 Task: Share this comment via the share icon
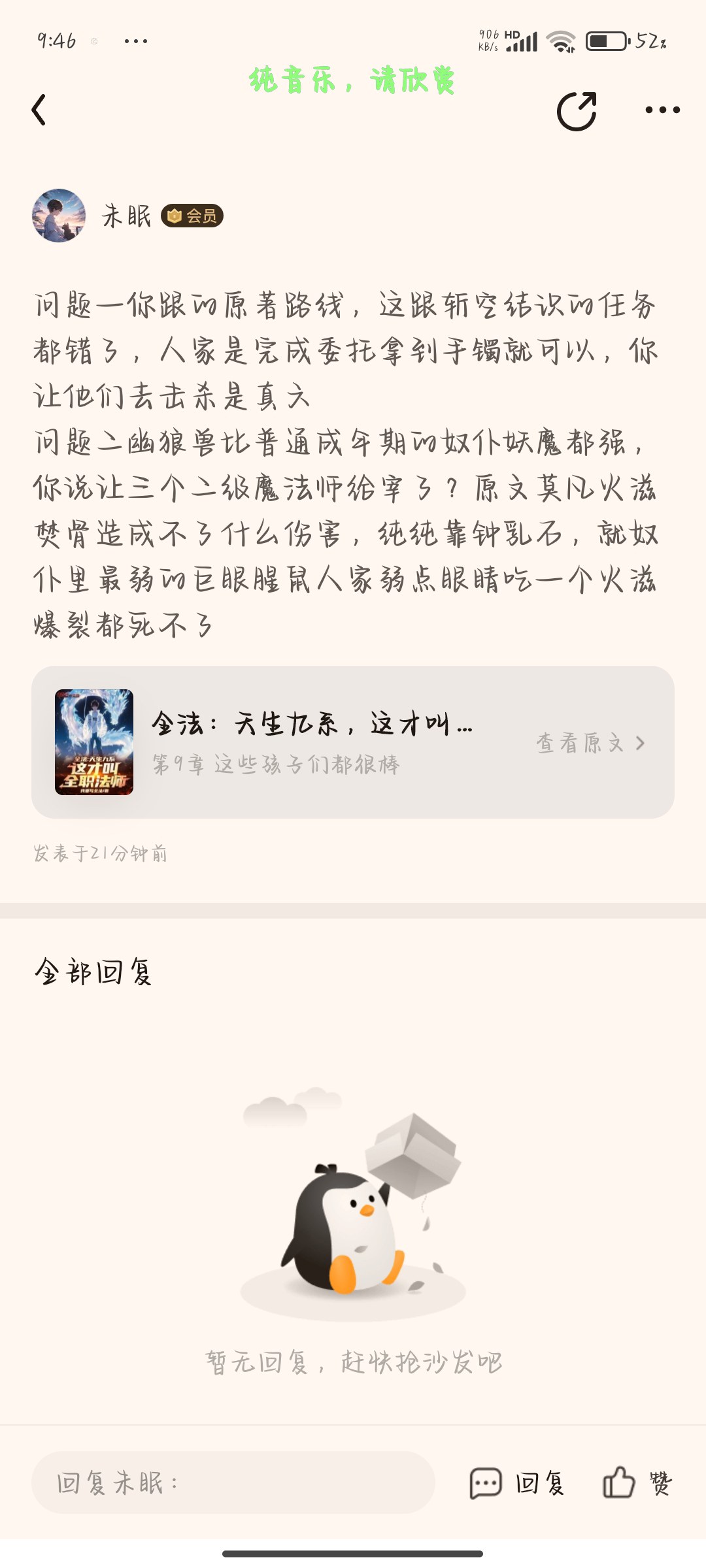point(577,111)
